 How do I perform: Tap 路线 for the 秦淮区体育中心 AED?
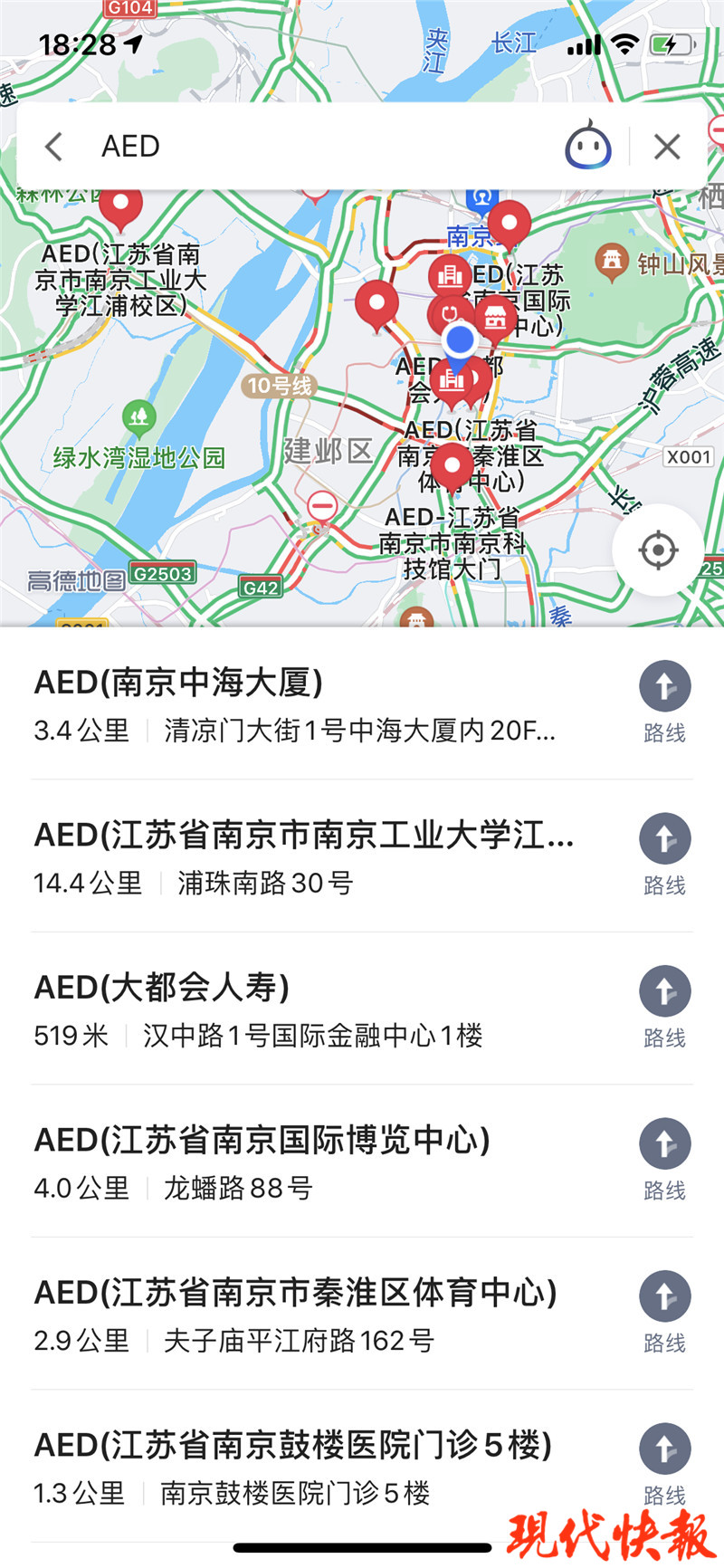[665, 1312]
